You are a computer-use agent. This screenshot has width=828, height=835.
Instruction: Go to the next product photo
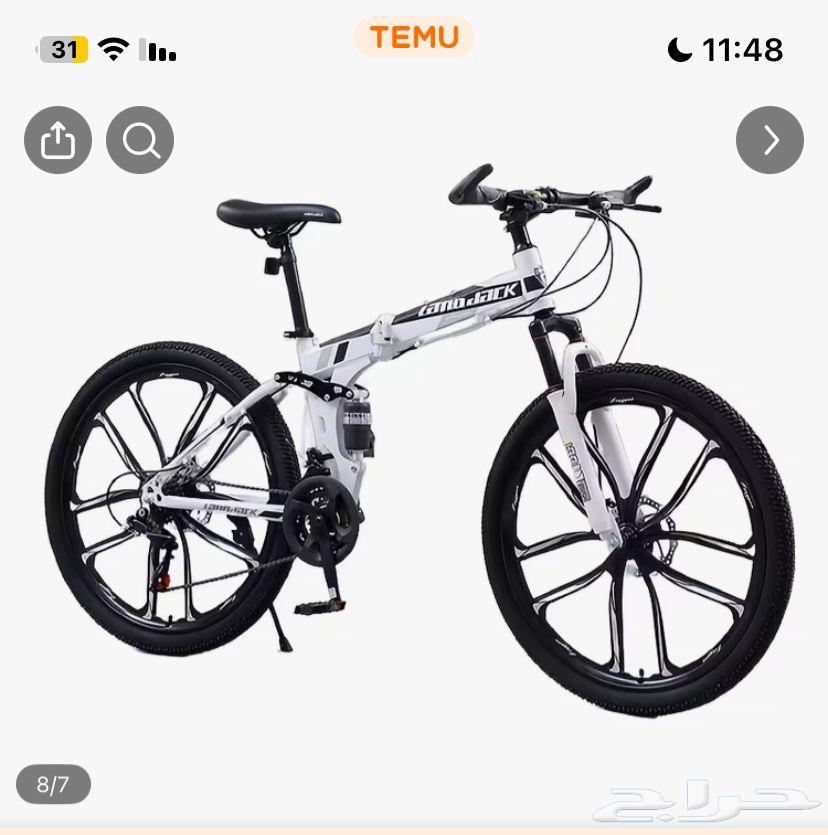point(770,140)
